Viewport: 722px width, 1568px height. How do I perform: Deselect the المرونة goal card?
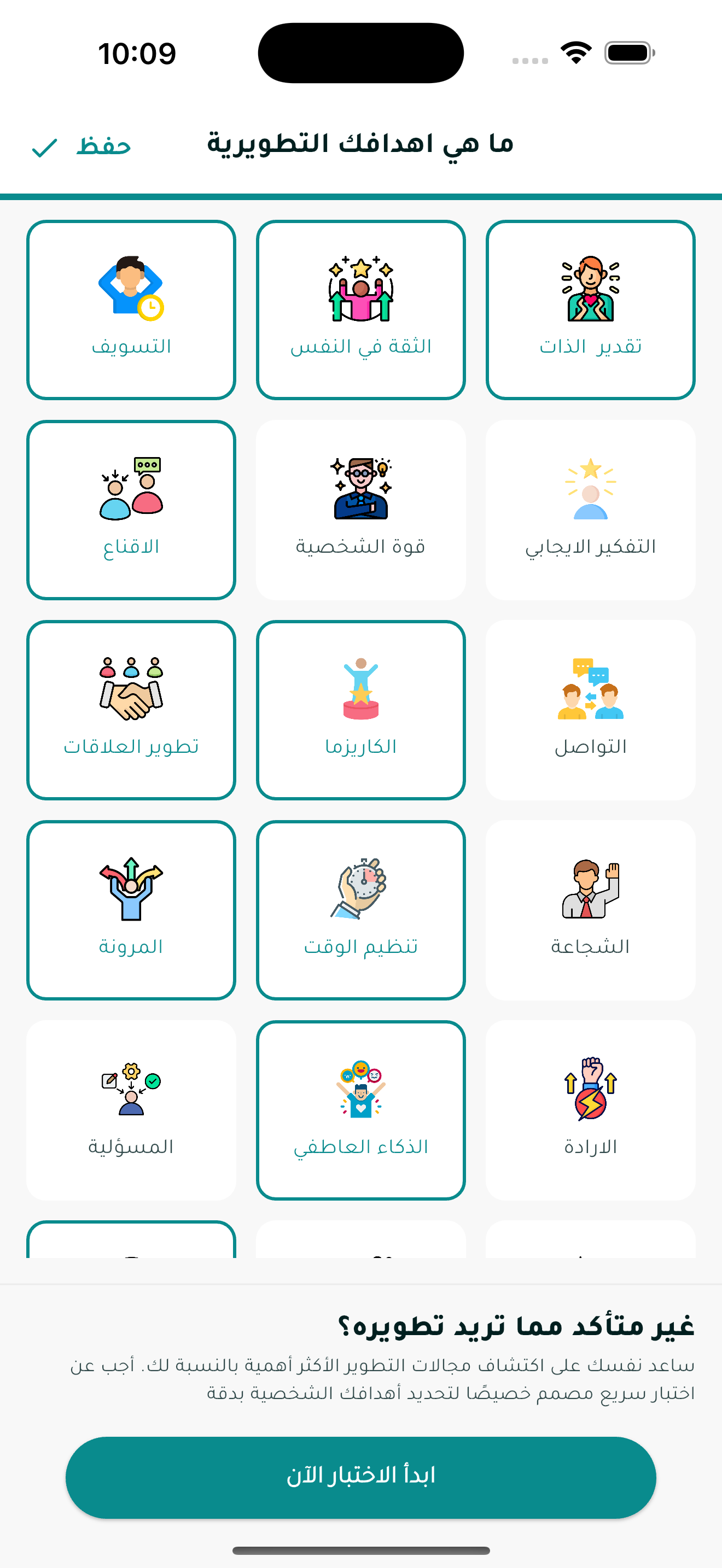click(x=131, y=909)
